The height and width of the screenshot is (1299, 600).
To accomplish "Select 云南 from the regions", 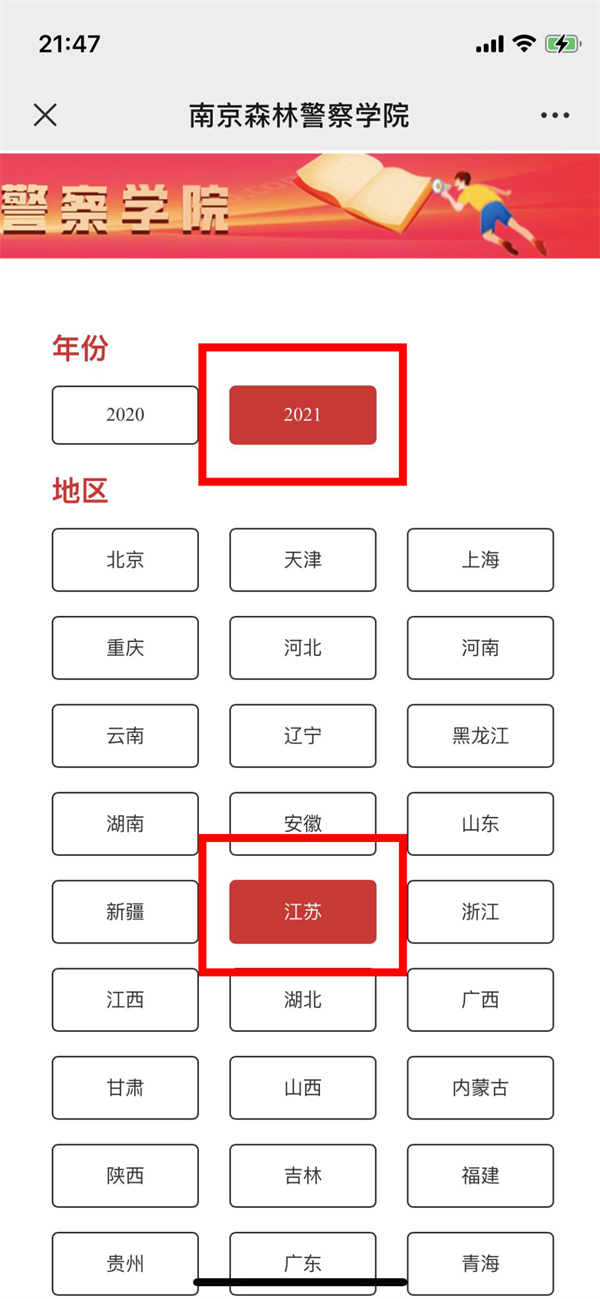I will pyautogui.click(x=125, y=736).
